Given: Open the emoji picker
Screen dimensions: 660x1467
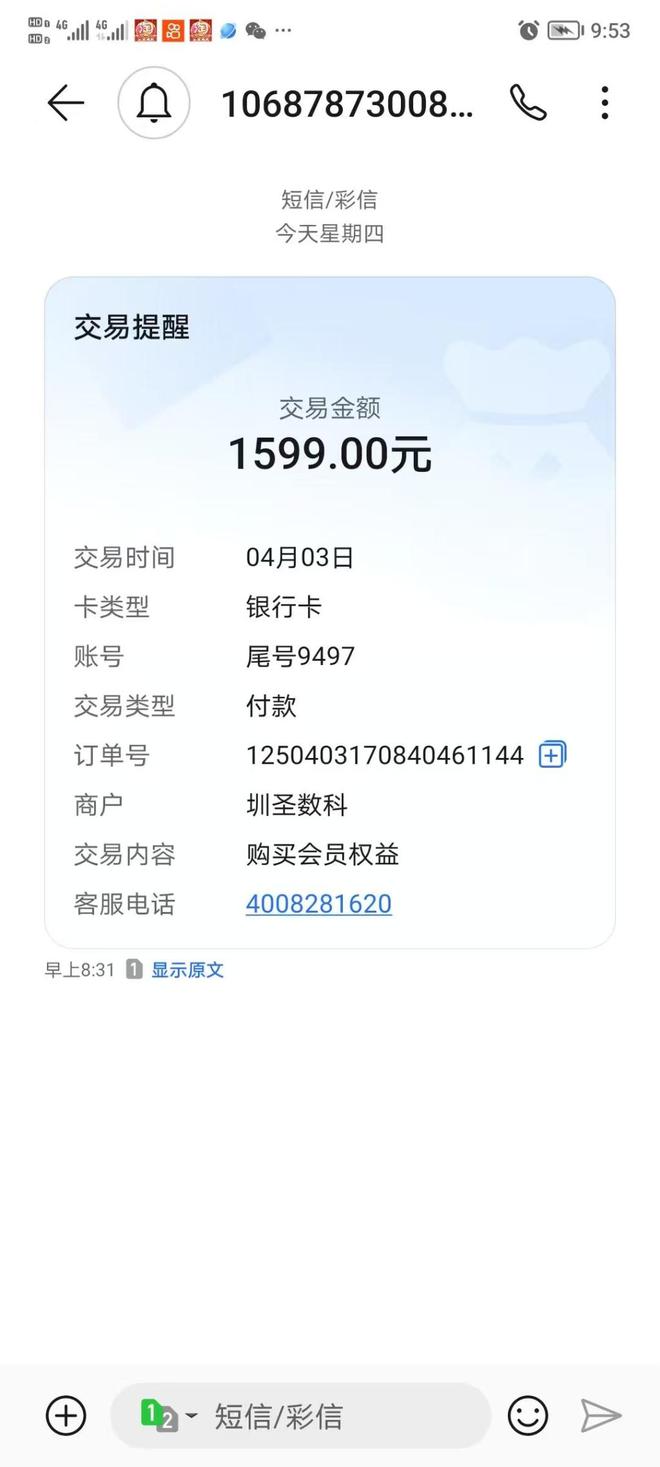Looking at the screenshot, I should pos(528,1415).
